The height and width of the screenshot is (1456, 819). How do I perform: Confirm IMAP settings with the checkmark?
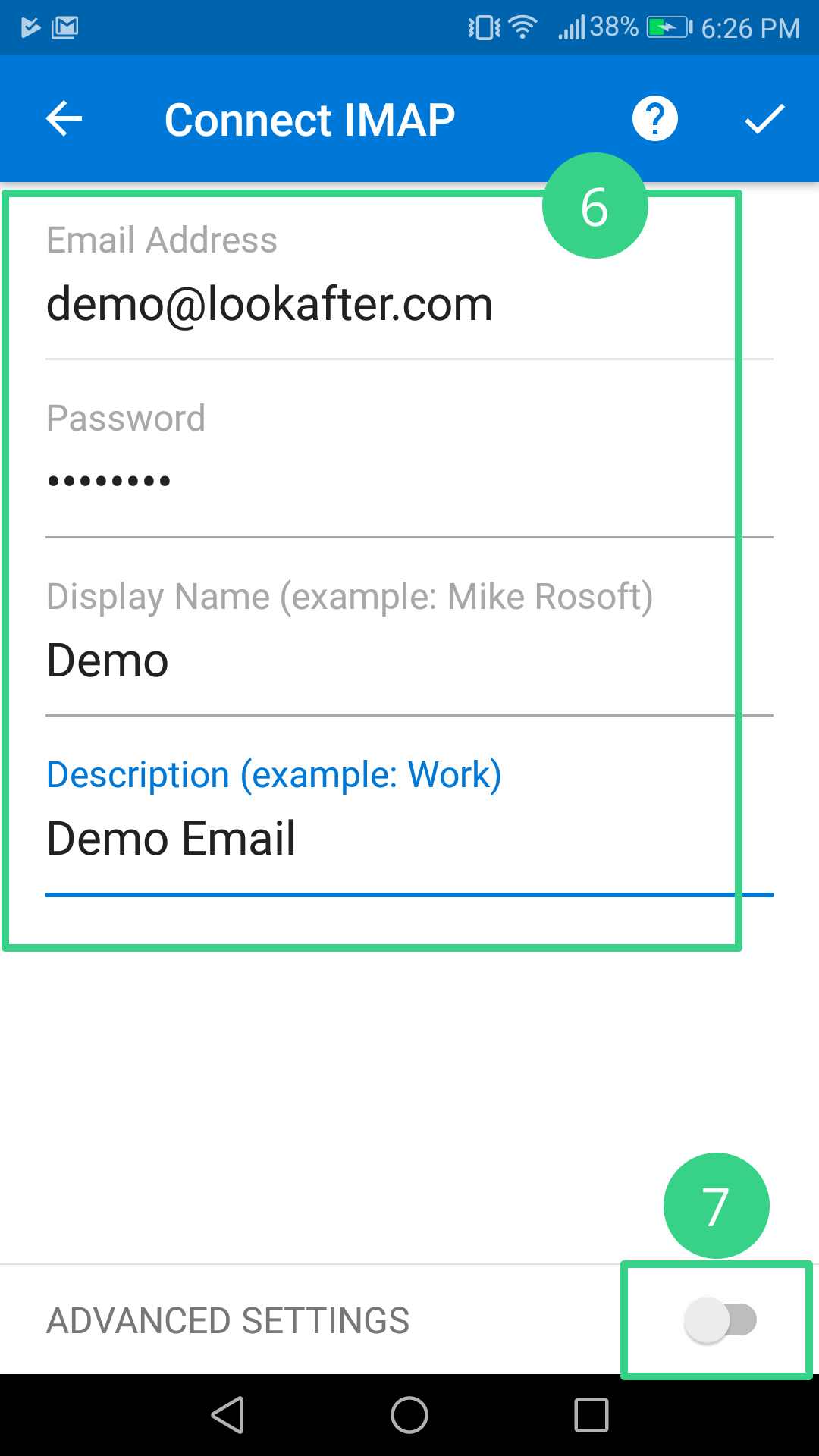tap(764, 119)
